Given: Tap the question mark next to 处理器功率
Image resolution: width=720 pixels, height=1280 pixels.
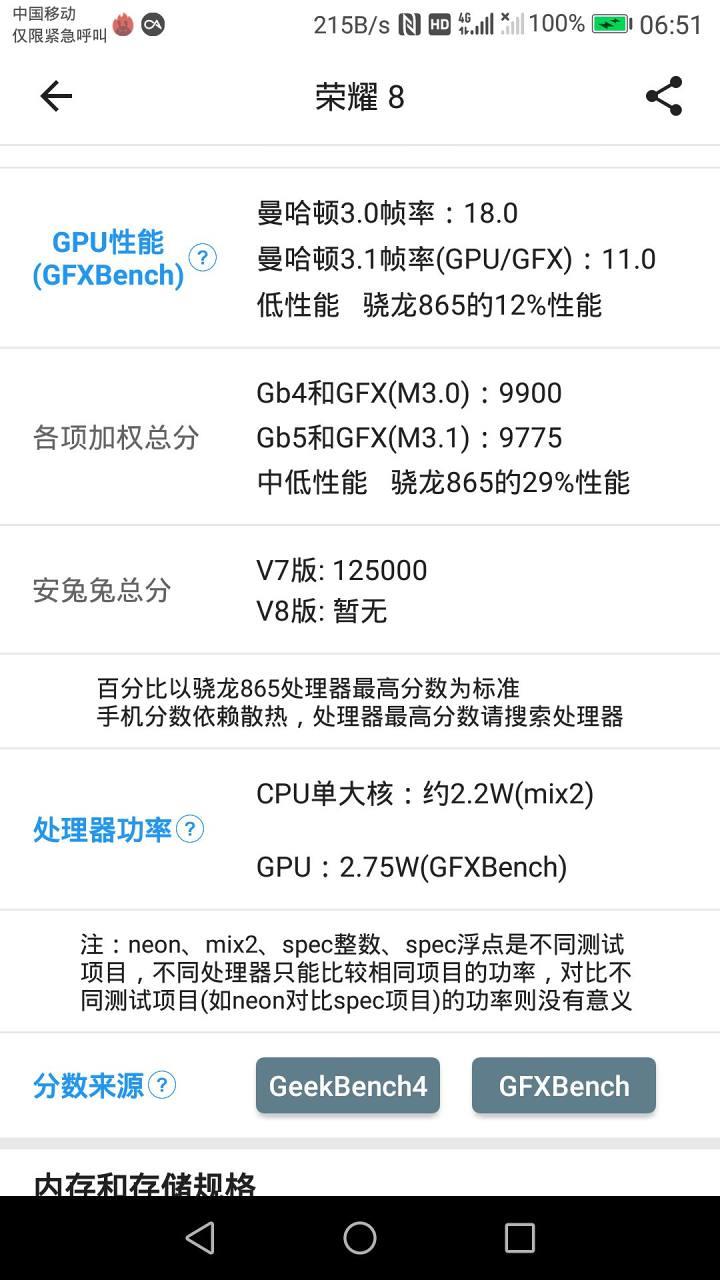Looking at the screenshot, I should click(x=190, y=829).
